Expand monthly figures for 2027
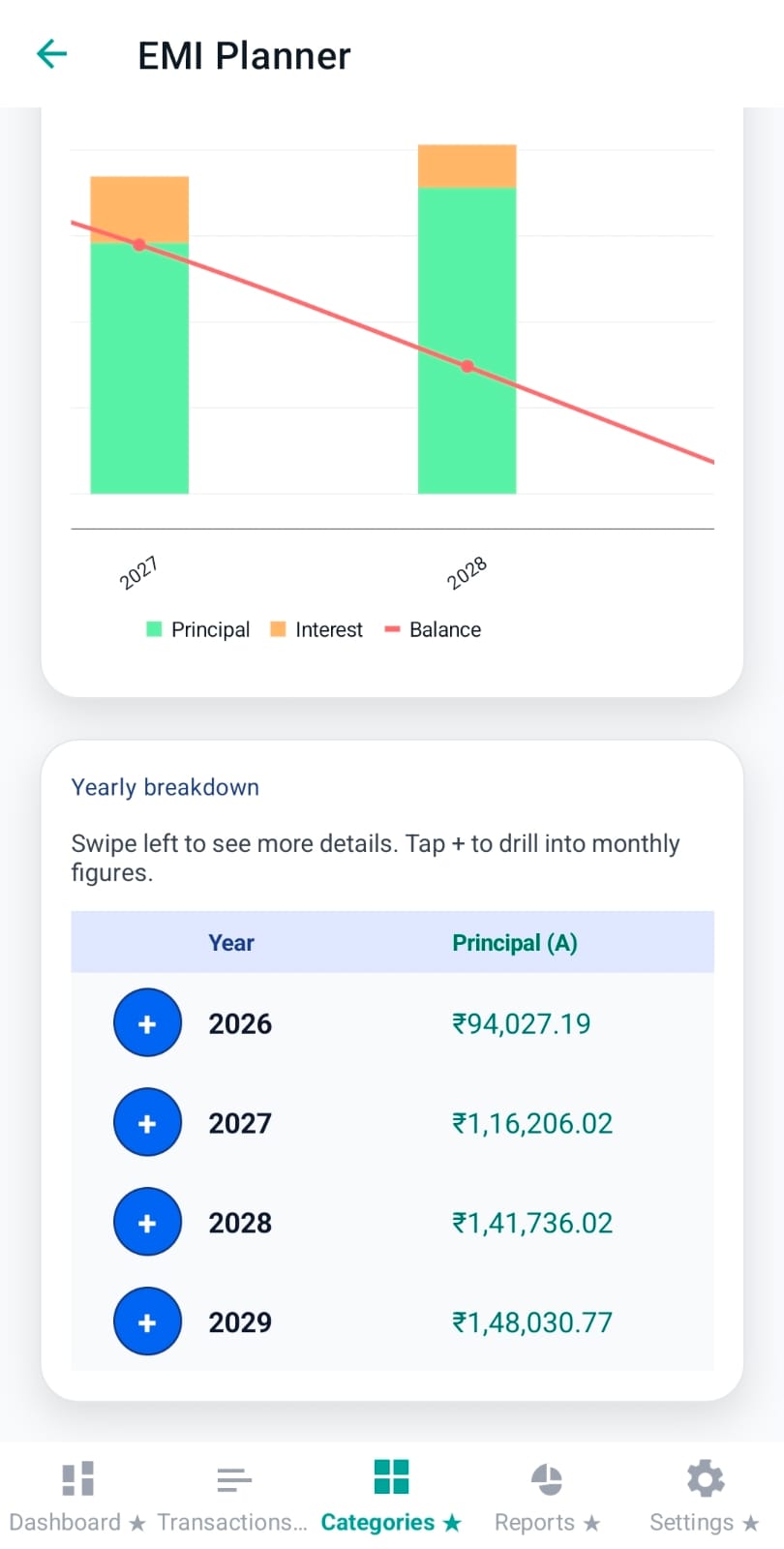Viewport: 784px width, 1549px height. pos(147,1123)
